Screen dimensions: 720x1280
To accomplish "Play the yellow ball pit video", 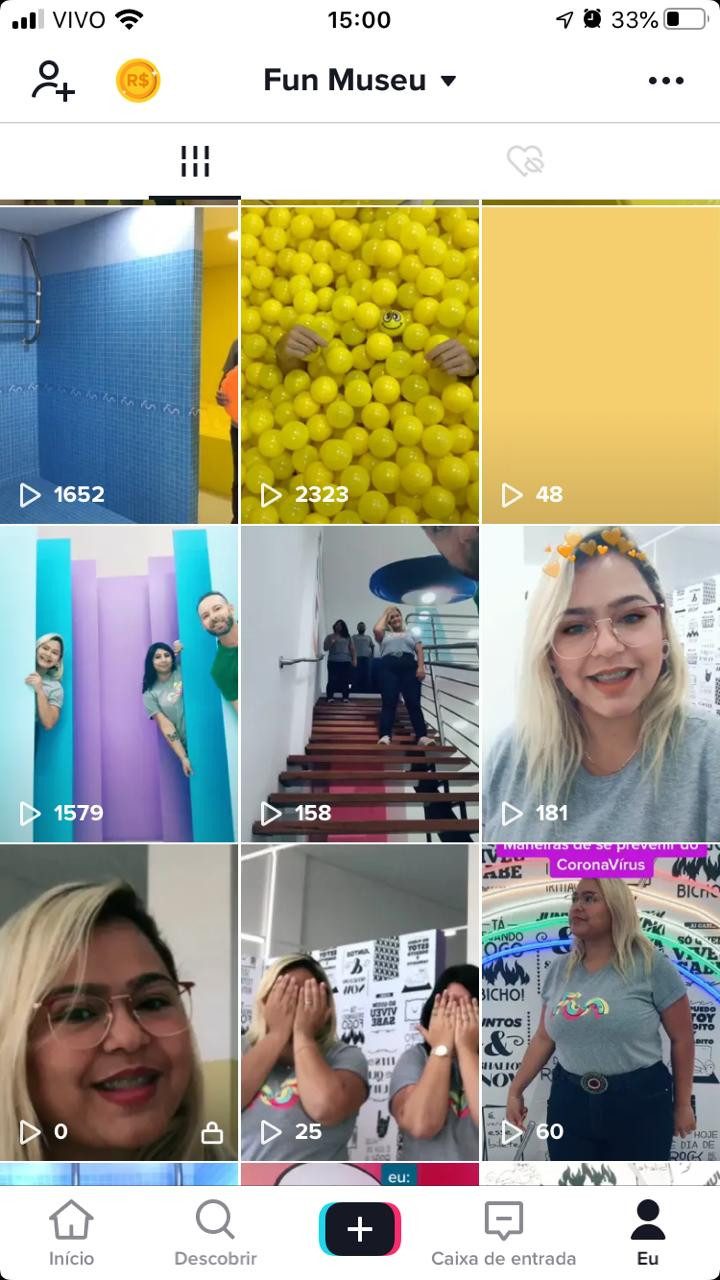I will [360, 364].
